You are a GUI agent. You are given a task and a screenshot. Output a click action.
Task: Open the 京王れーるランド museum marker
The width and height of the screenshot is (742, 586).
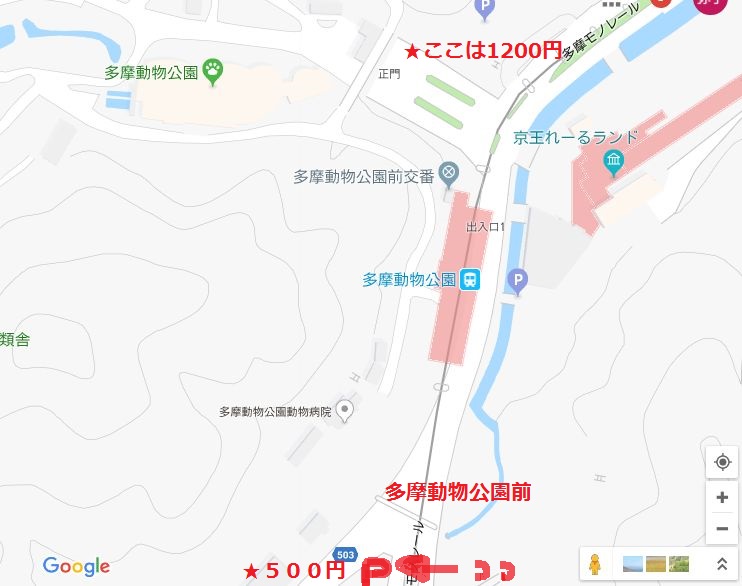pos(614,160)
